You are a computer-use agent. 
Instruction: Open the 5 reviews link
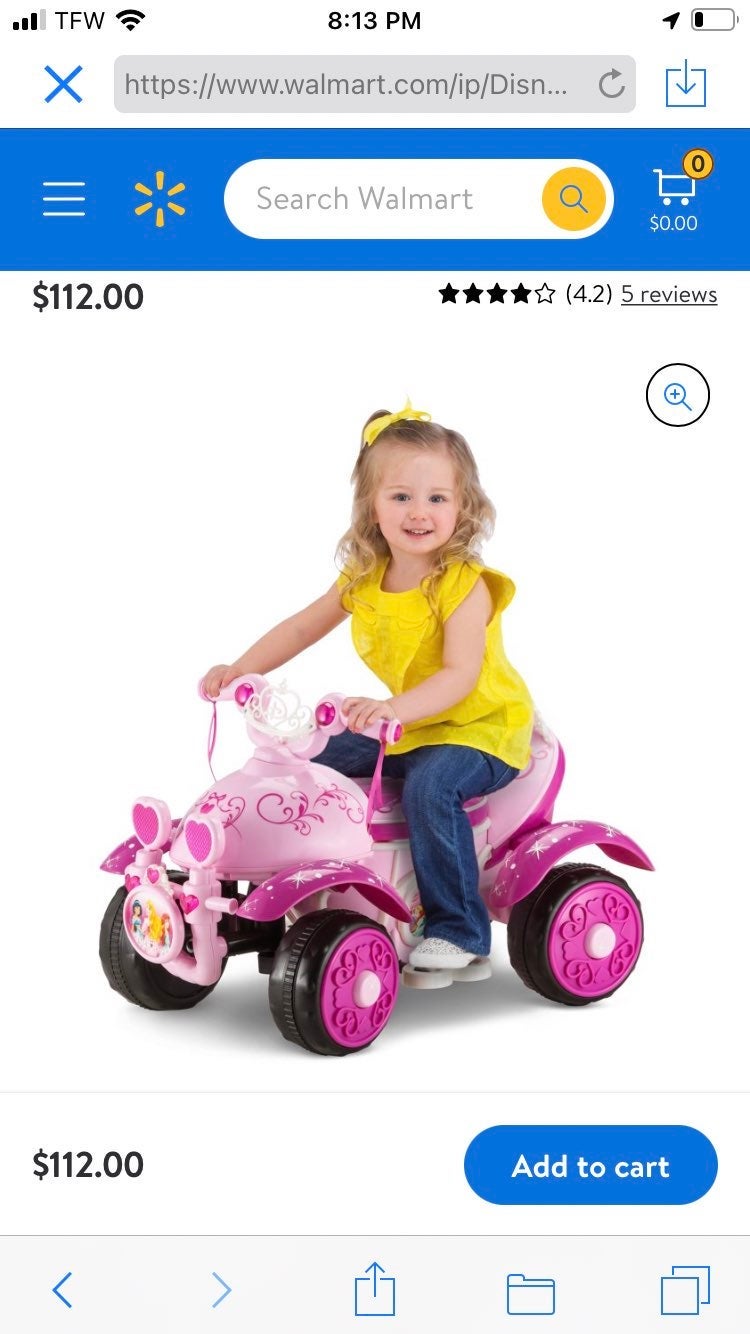(669, 294)
